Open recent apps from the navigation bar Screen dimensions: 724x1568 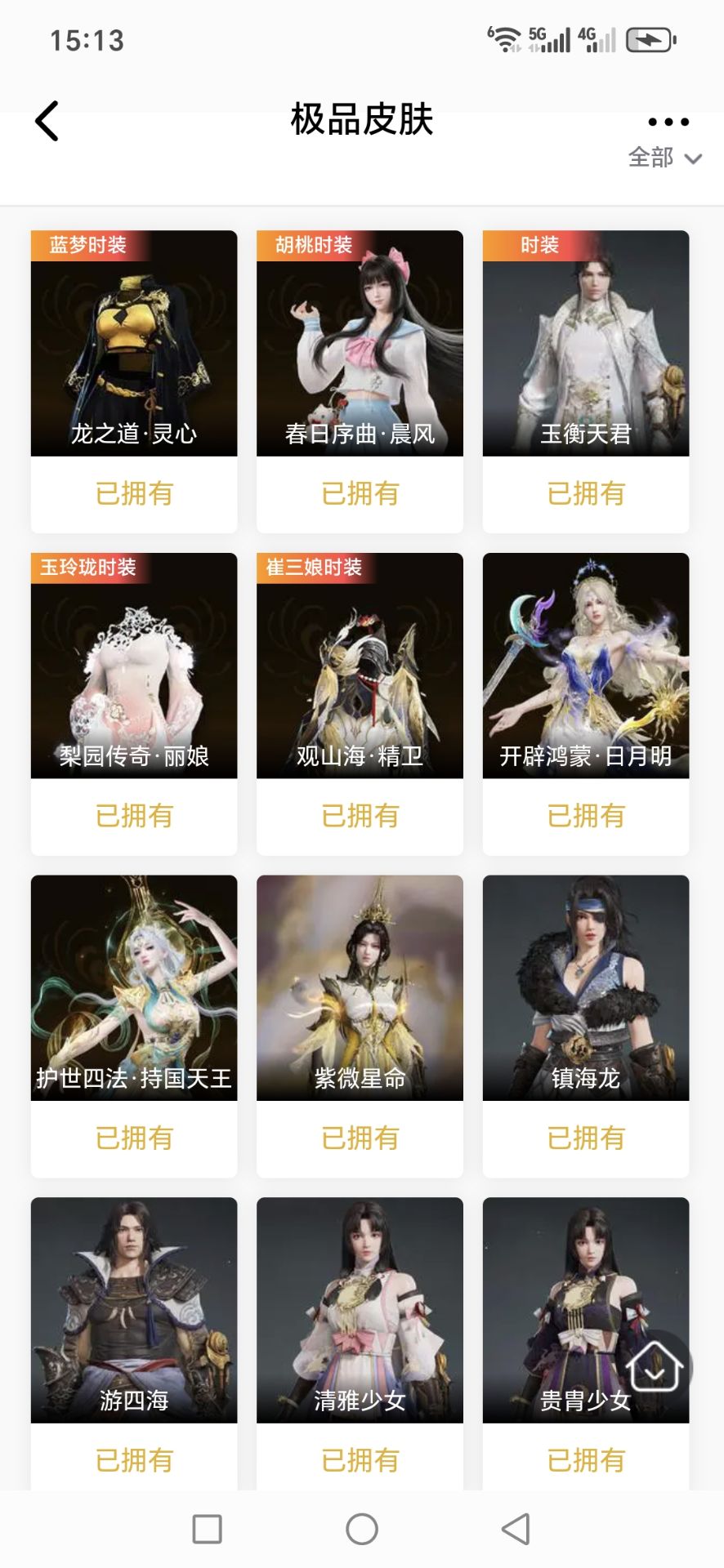pyautogui.click(x=207, y=1529)
